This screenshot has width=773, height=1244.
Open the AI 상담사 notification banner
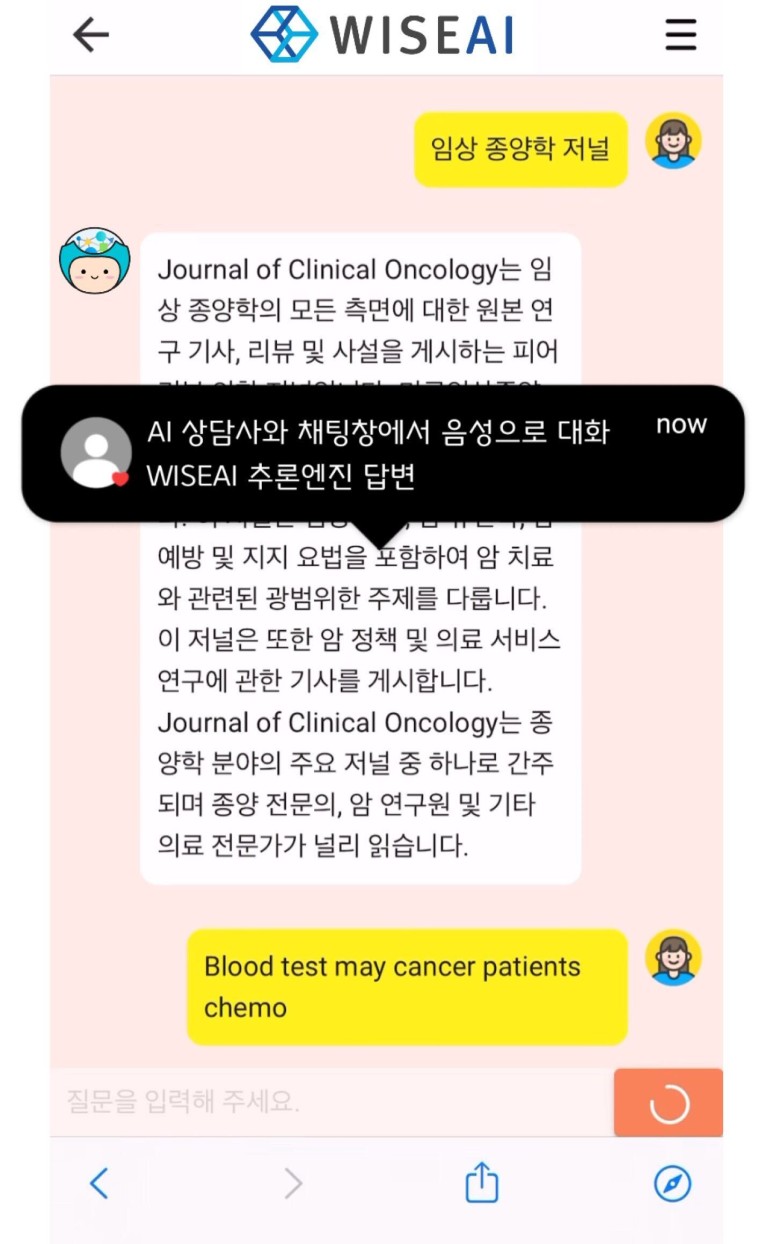click(383, 453)
